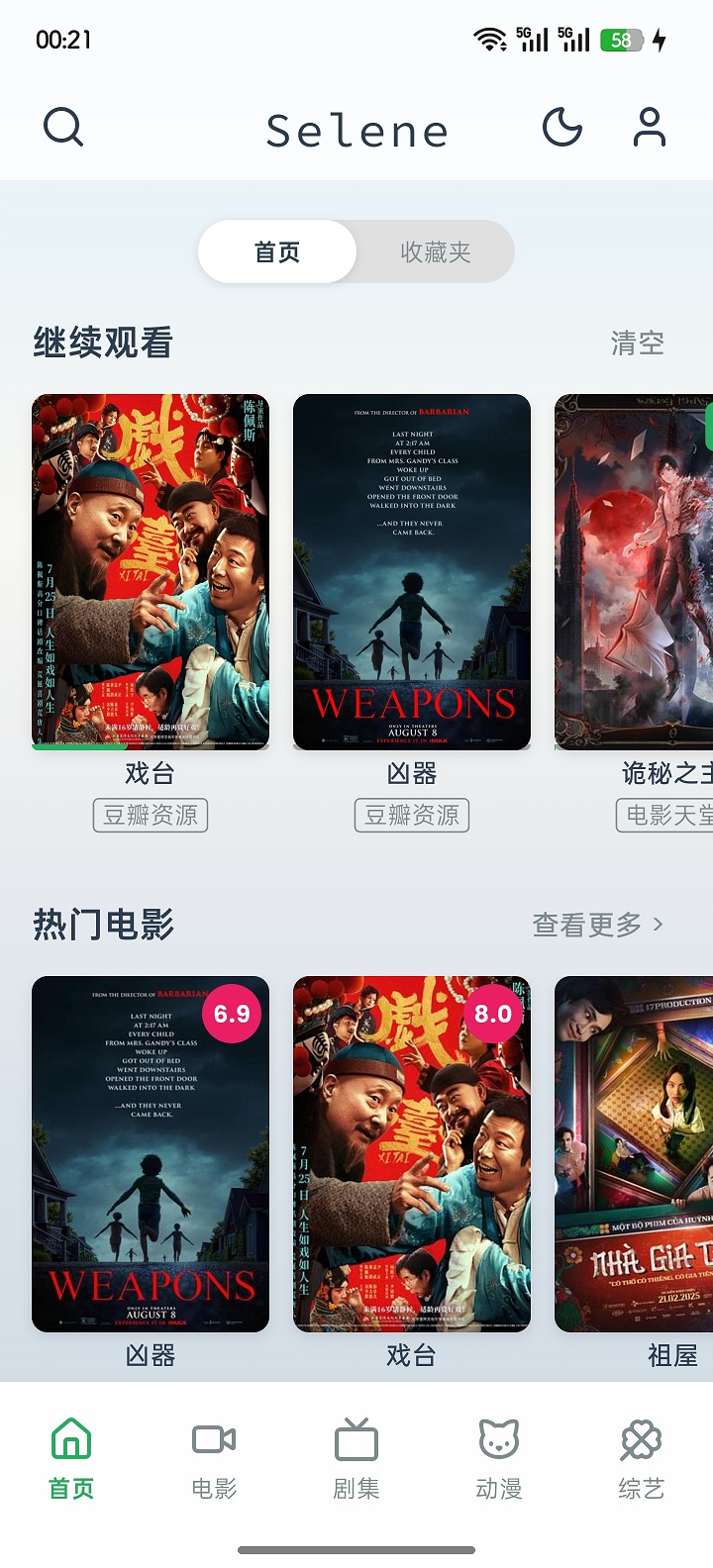Open the search icon
This screenshot has height=1568, width=713.
pyautogui.click(x=63, y=128)
